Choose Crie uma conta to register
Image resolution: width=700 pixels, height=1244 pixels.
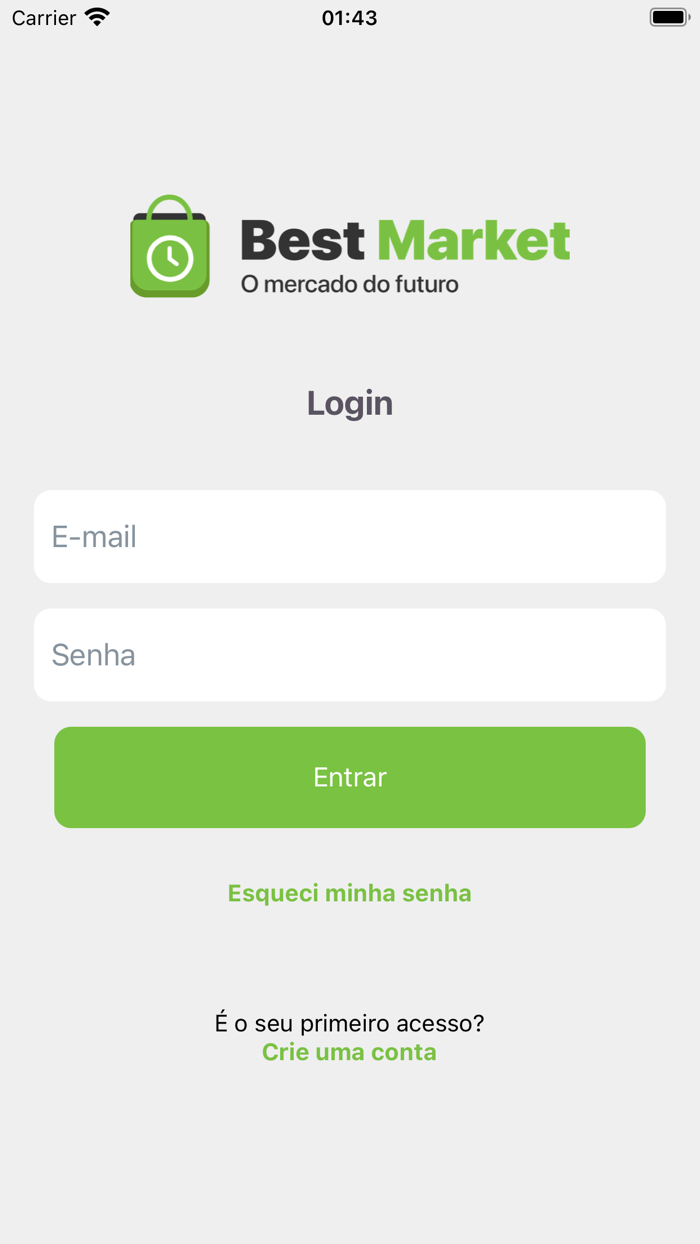[349, 1052]
